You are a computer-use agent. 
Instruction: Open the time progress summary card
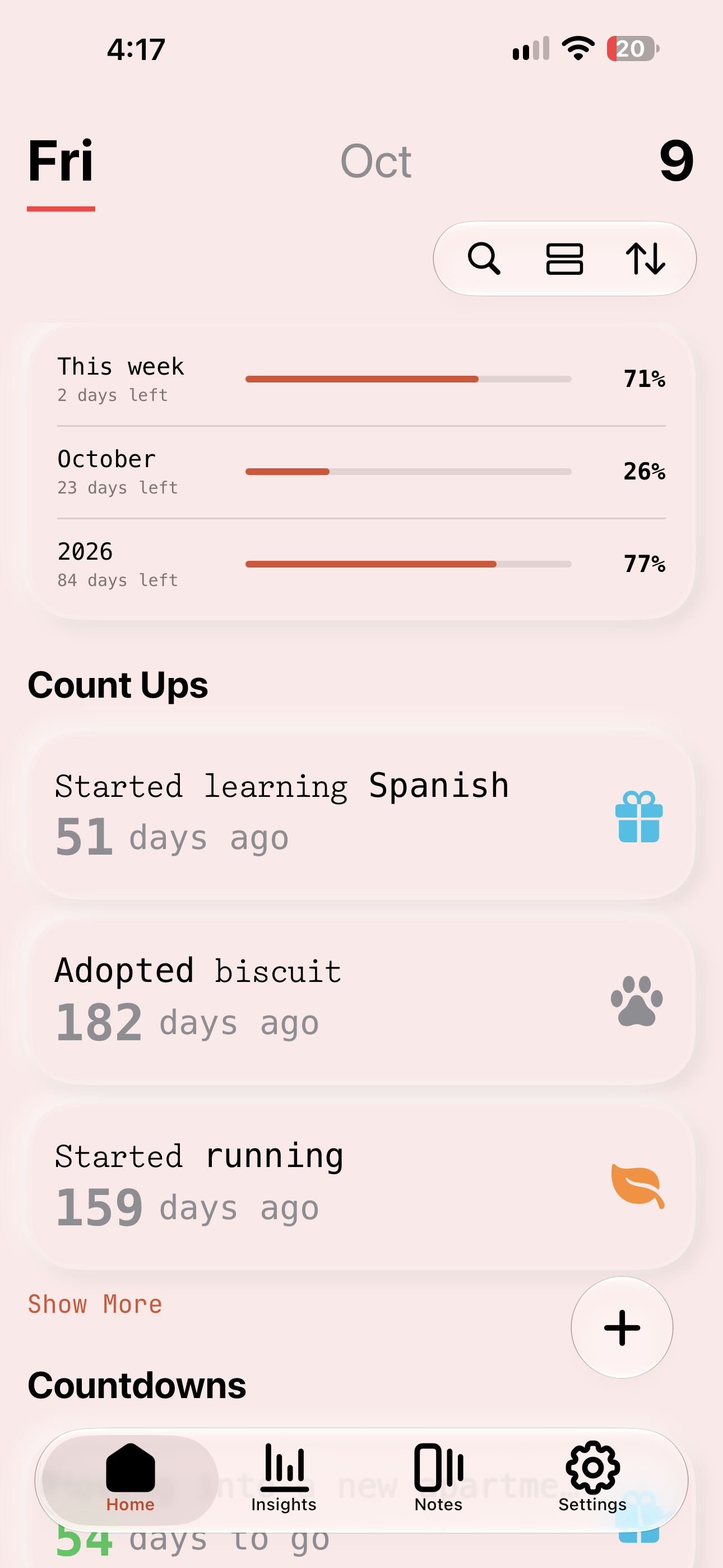(x=361, y=471)
